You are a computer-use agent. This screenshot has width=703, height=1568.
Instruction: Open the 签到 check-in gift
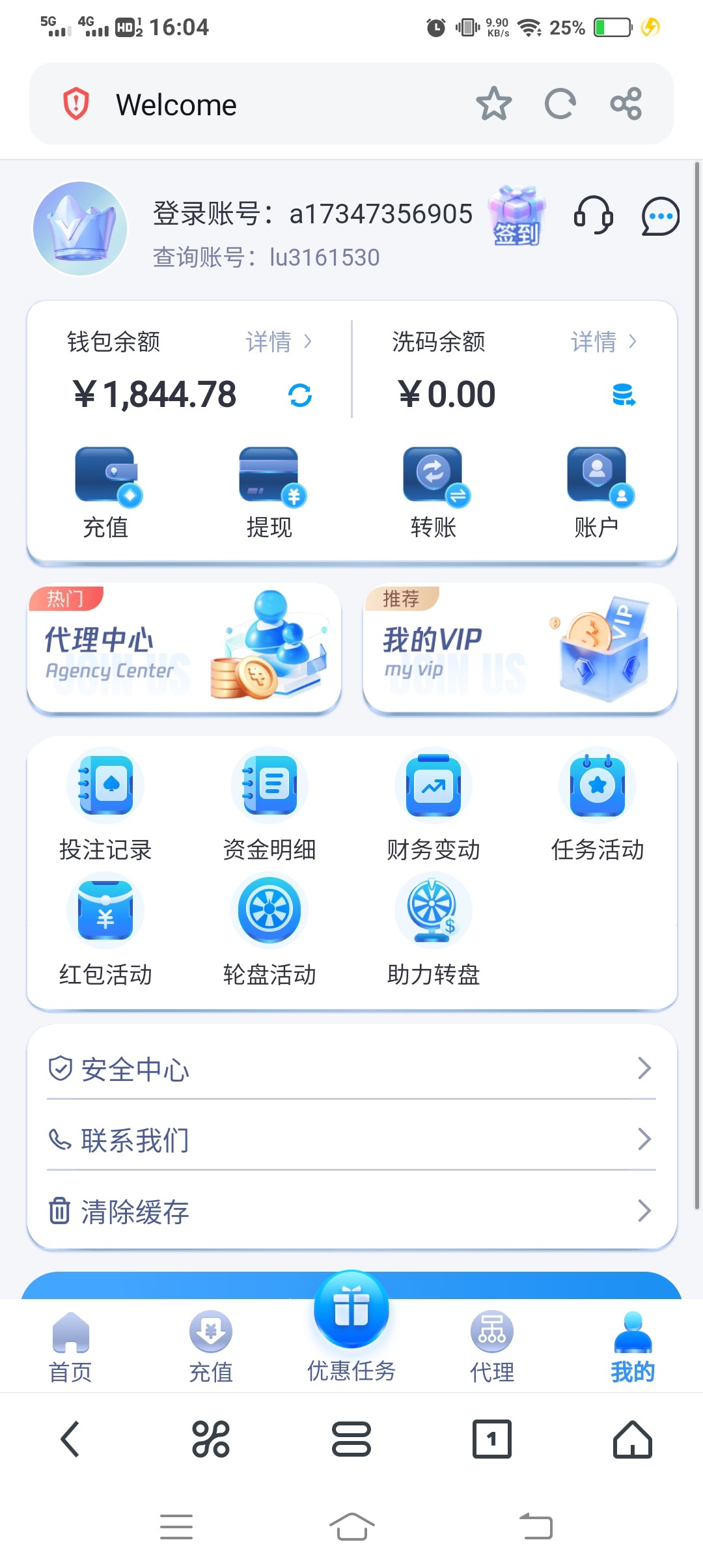517,217
